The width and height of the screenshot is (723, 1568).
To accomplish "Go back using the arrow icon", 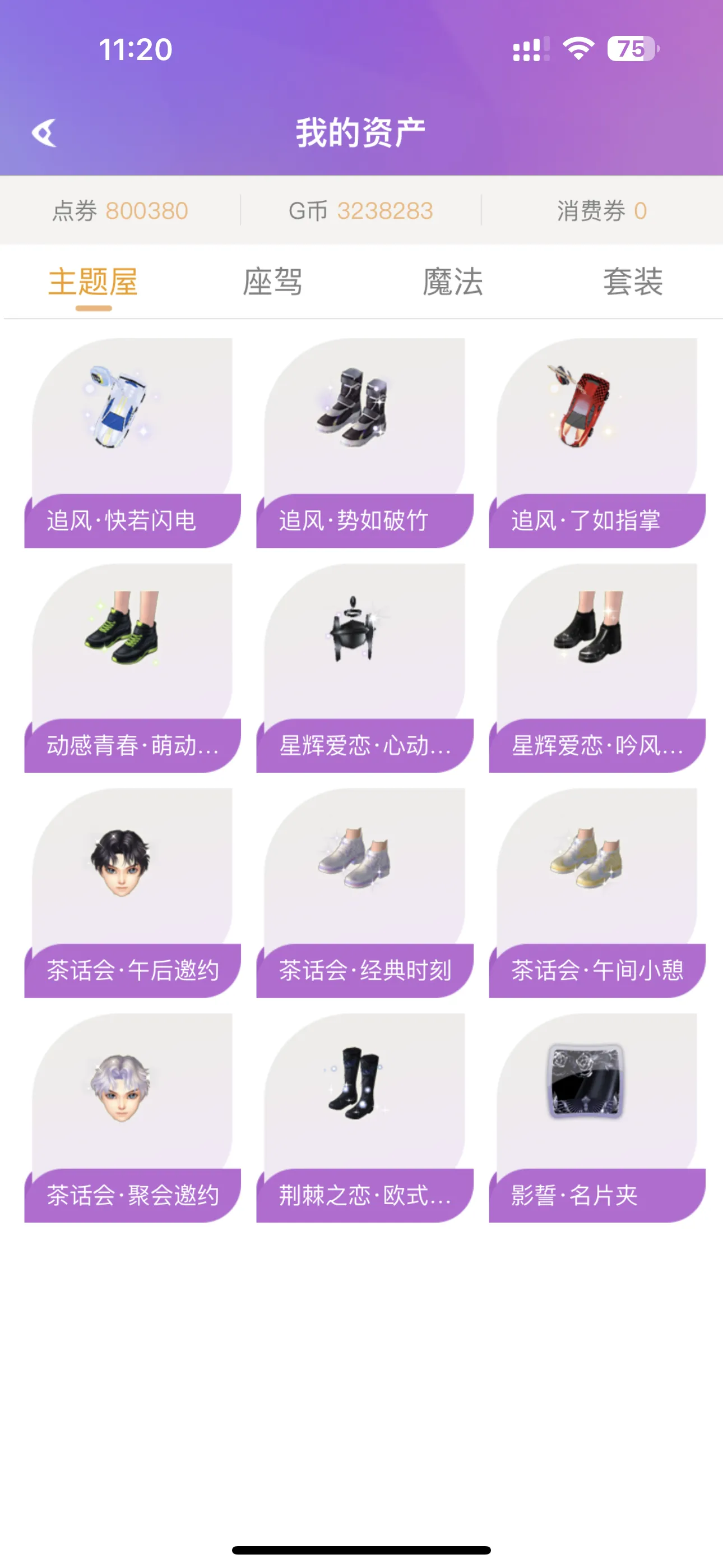I will [x=44, y=133].
